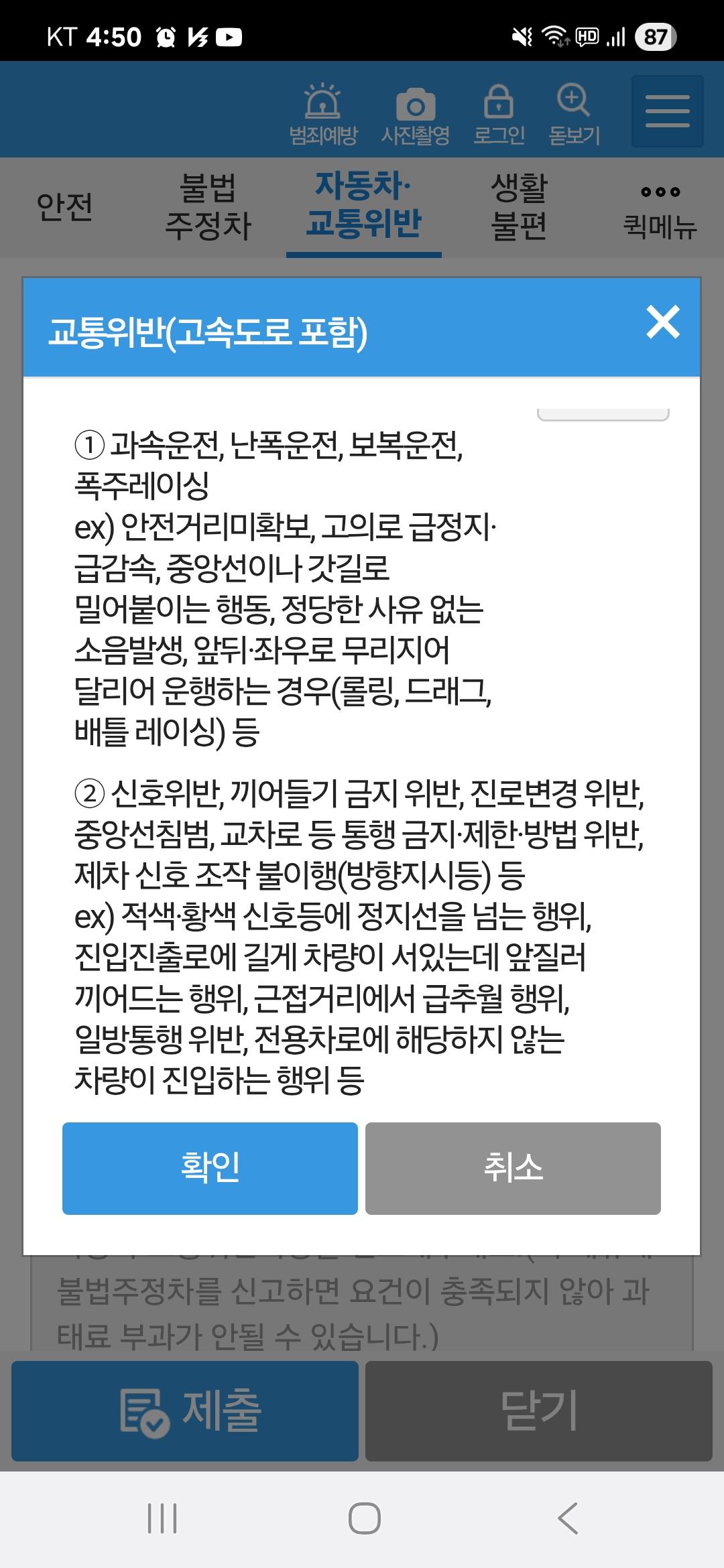Open the hamburger menu

pos(667,111)
